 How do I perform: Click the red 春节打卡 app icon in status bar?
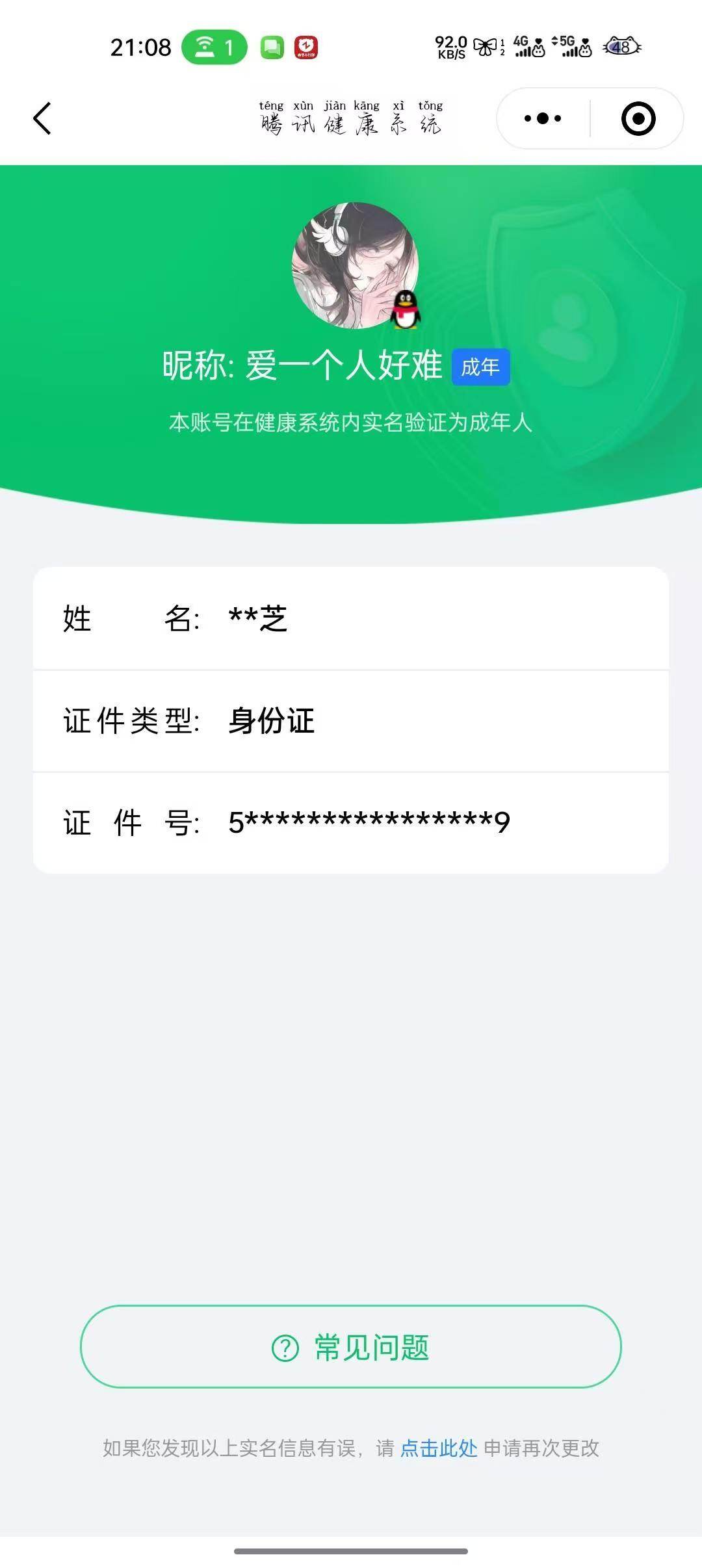point(307,46)
